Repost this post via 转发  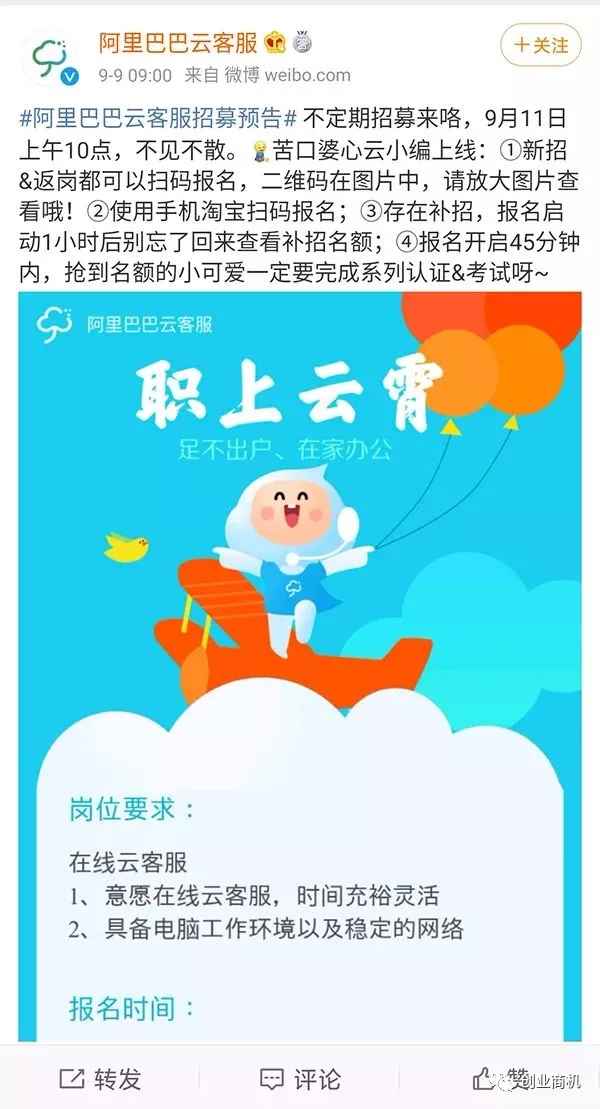click(100, 1079)
